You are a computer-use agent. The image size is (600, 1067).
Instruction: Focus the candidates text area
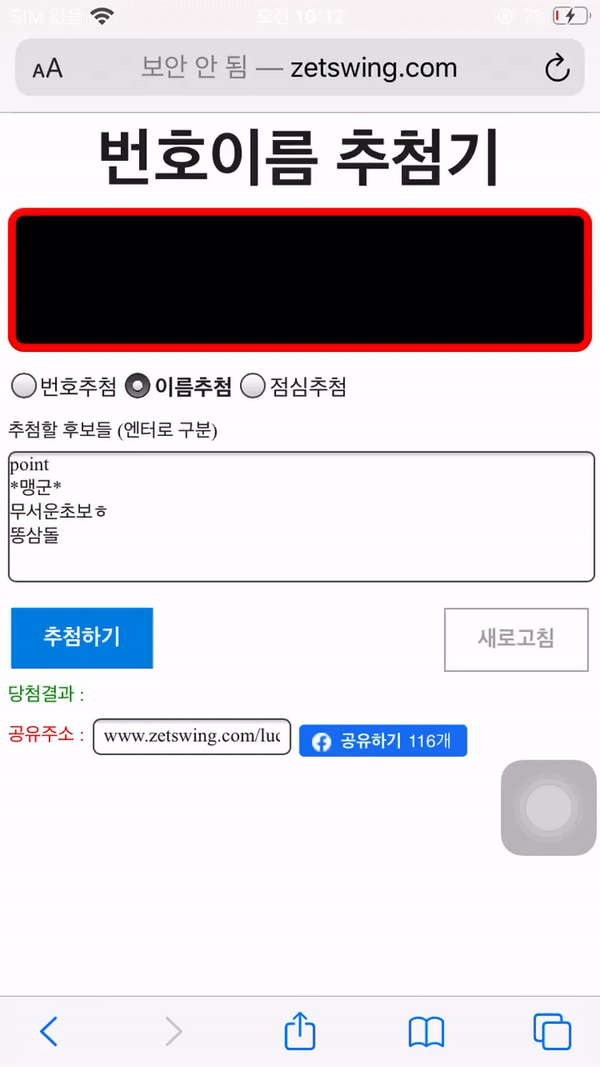301,516
